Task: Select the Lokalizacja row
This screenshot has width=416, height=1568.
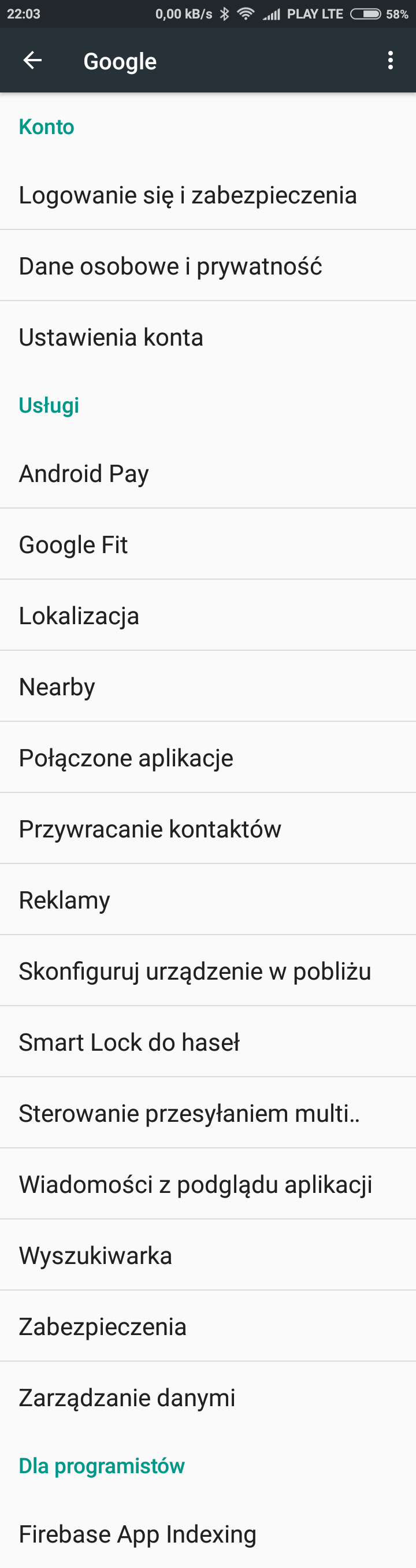Action: 79,616
